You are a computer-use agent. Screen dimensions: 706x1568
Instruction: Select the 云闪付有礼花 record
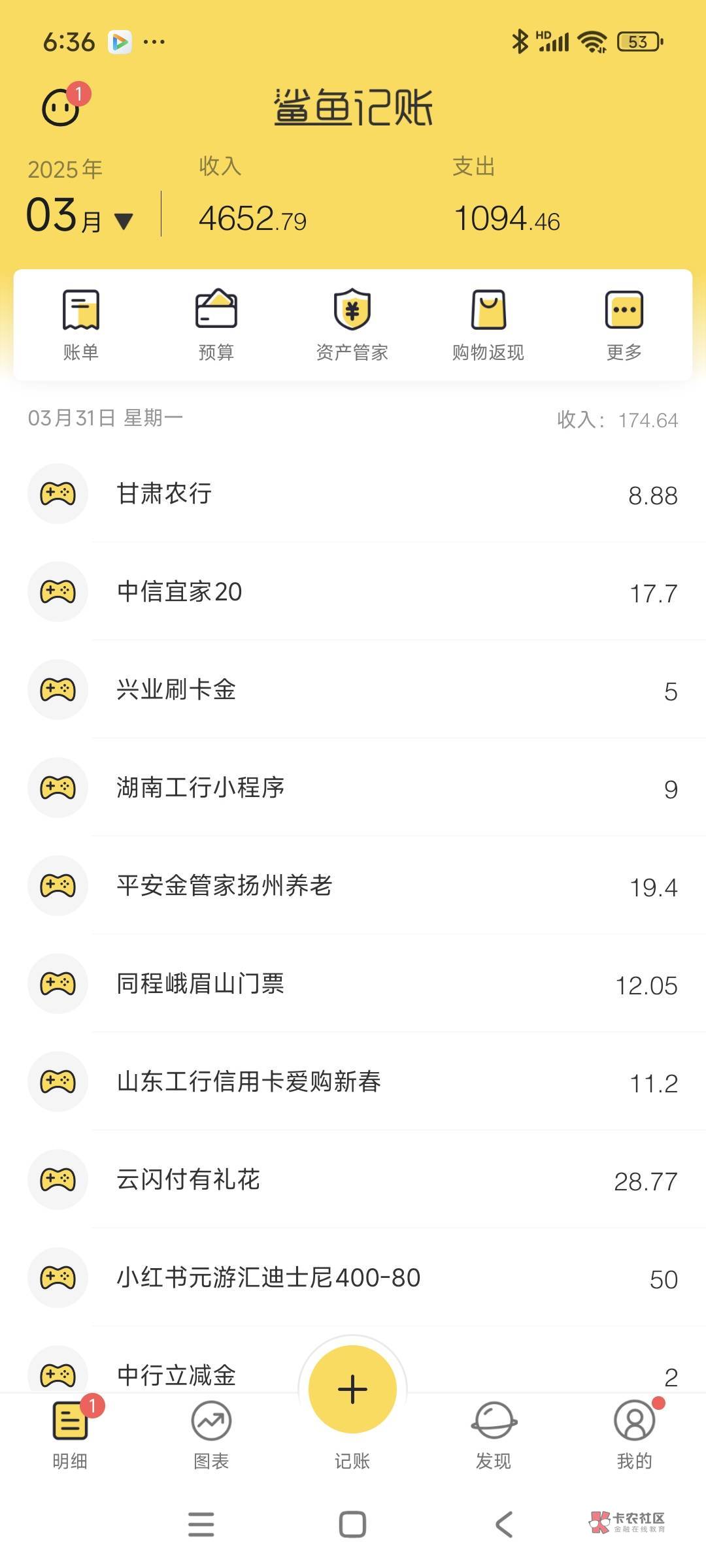click(353, 1180)
